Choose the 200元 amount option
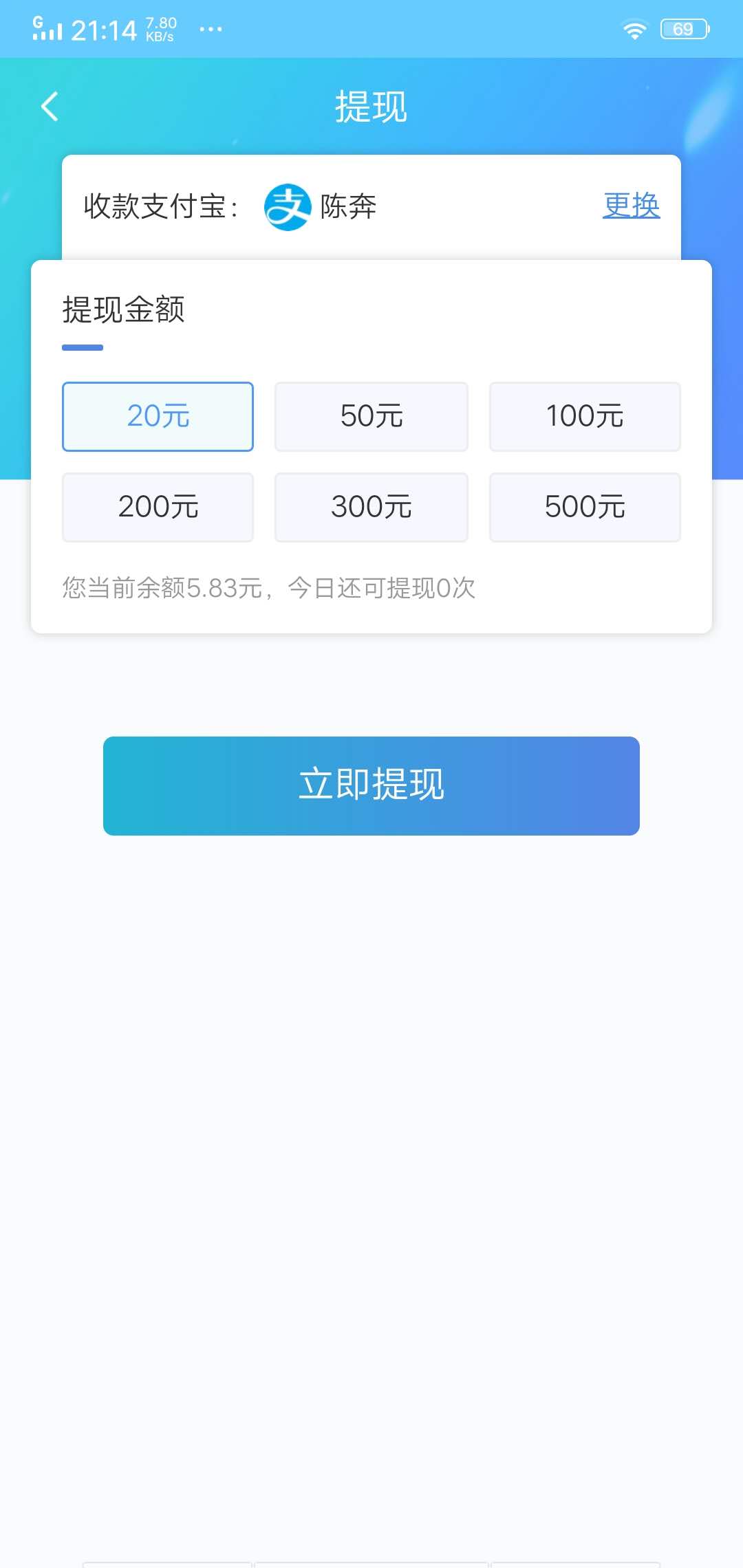The height and width of the screenshot is (1568, 743). coord(158,507)
